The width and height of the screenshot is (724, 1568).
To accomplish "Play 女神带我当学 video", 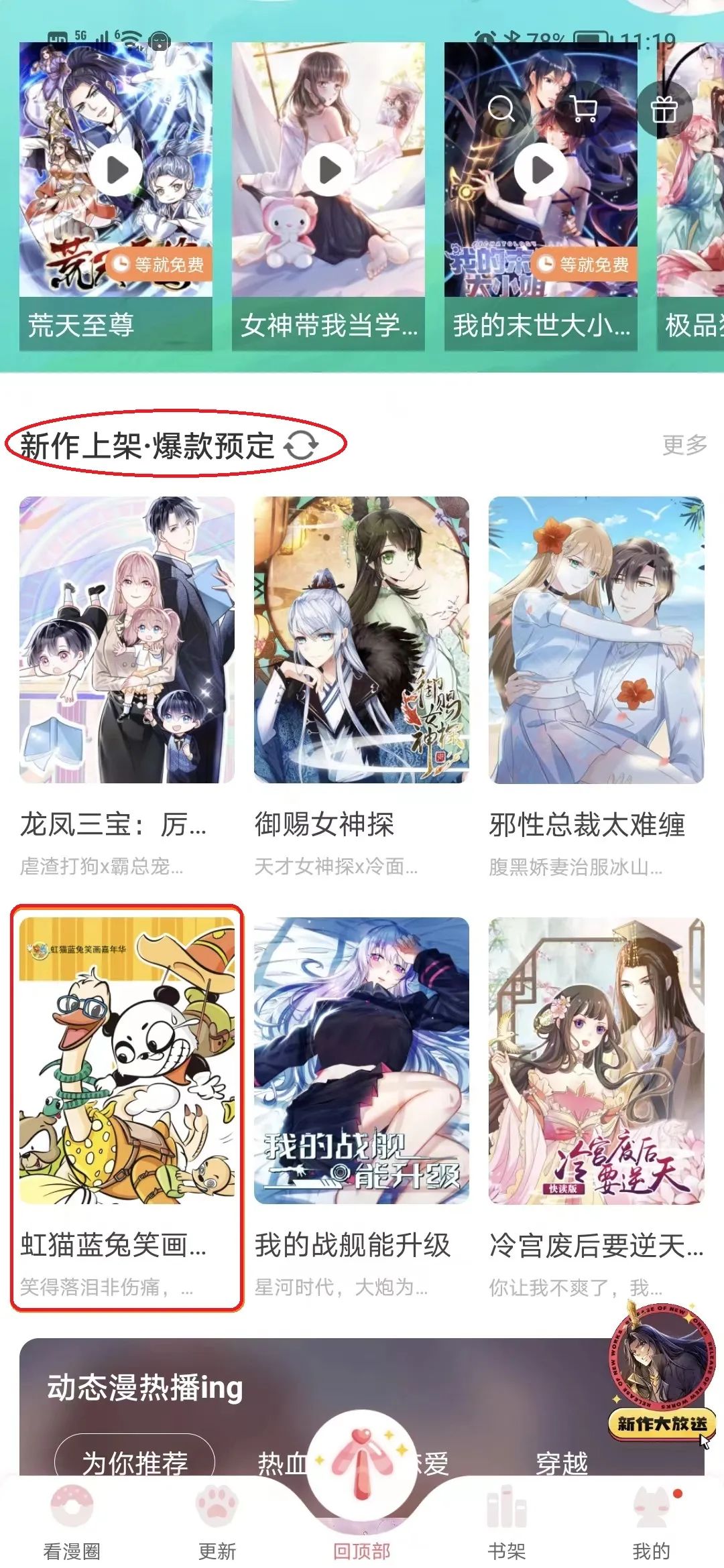I will 328,170.
